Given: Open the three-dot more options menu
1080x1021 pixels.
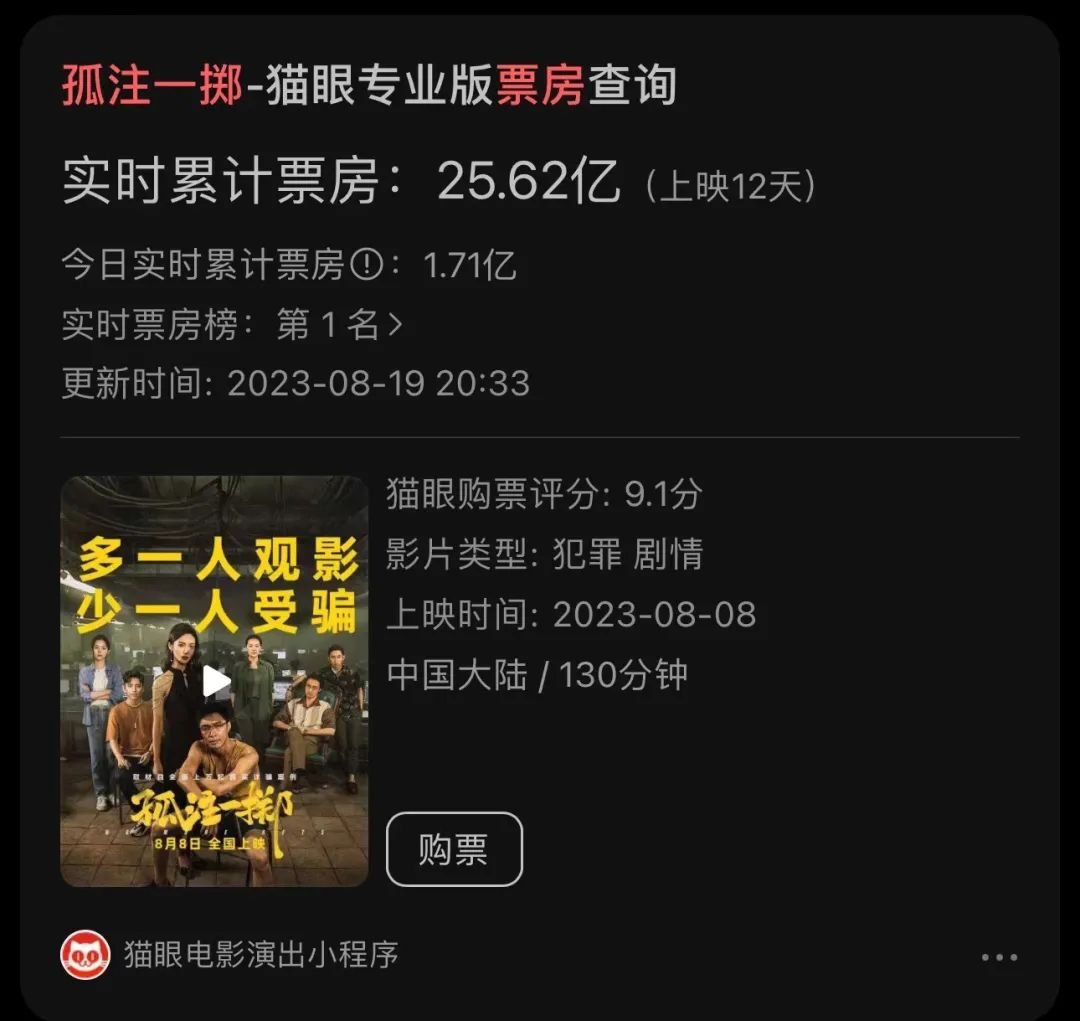Looking at the screenshot, I should coord(999,957).
